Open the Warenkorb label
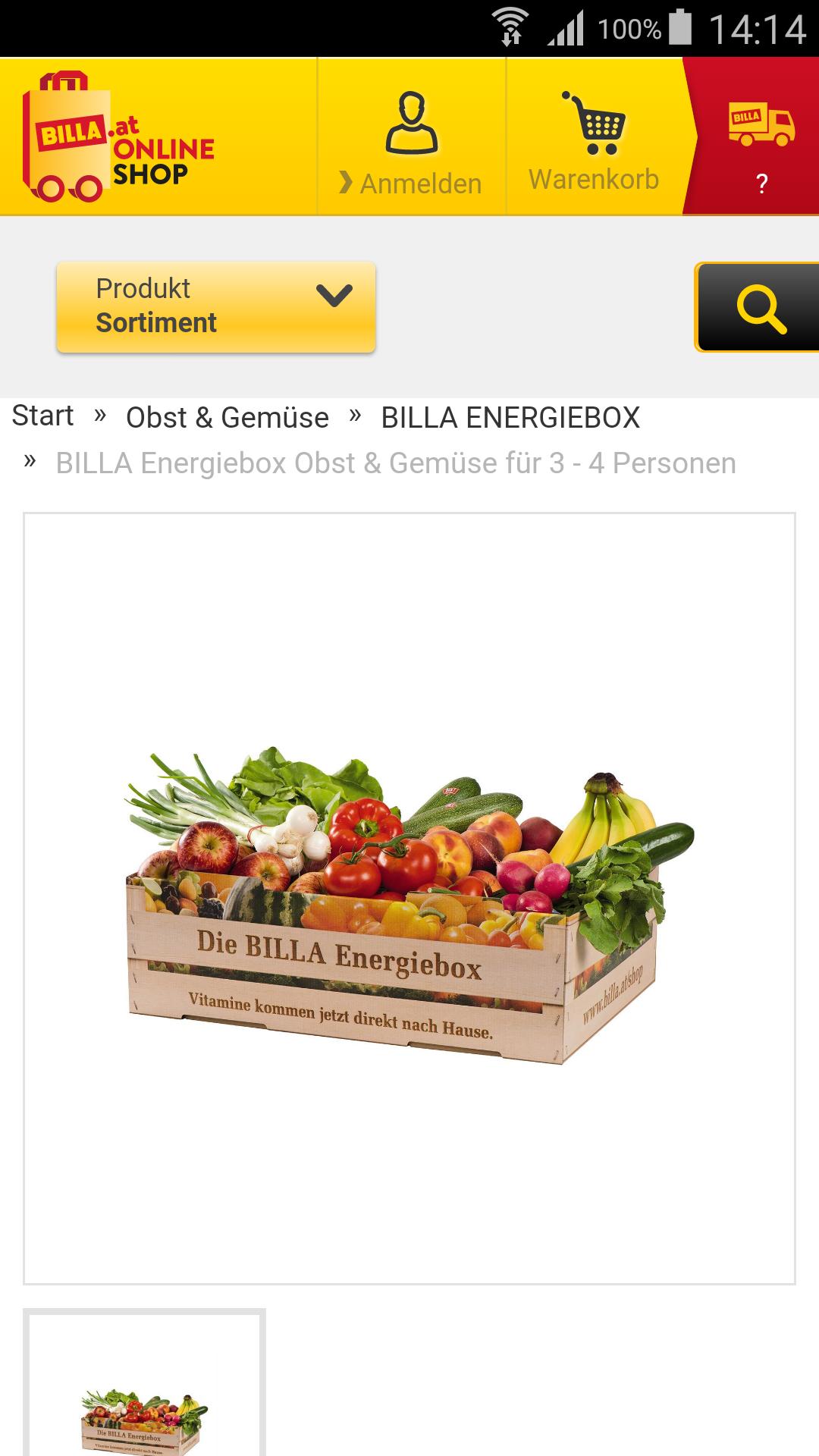 (593, 180)
